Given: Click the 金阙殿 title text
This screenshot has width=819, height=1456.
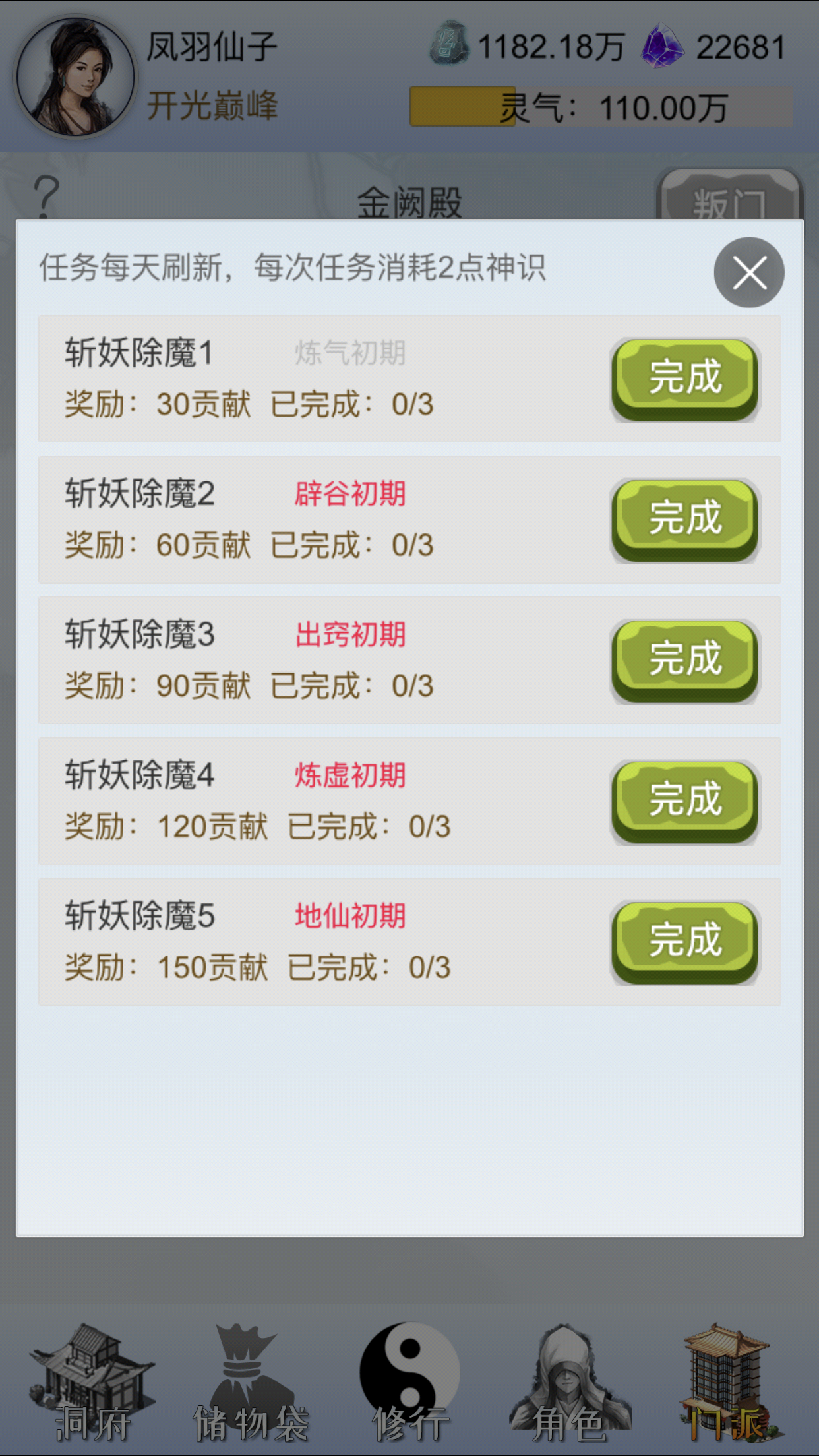Looking at the screenshot, I should 409,198.
